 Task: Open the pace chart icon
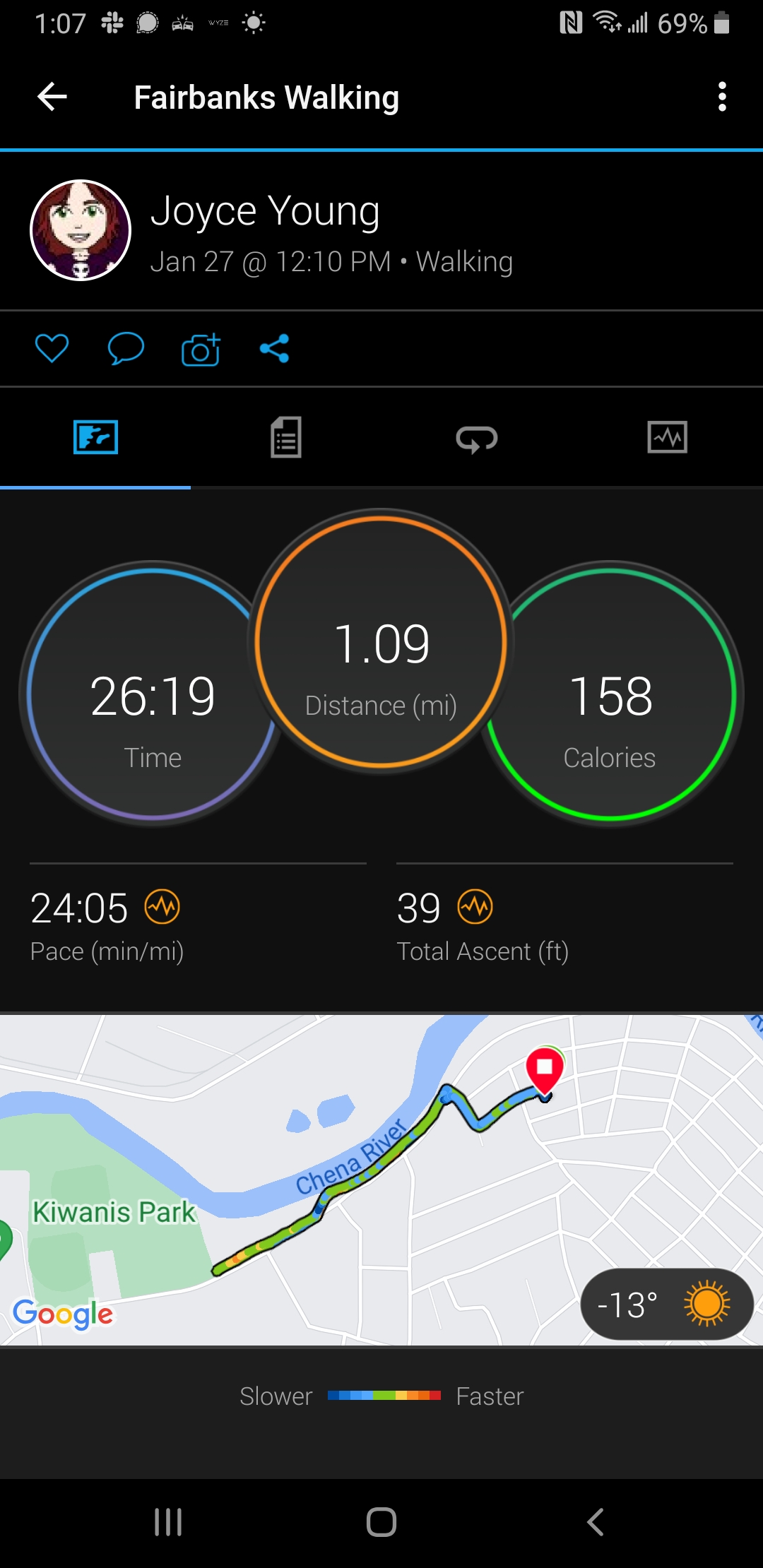[x=162, y=907]
